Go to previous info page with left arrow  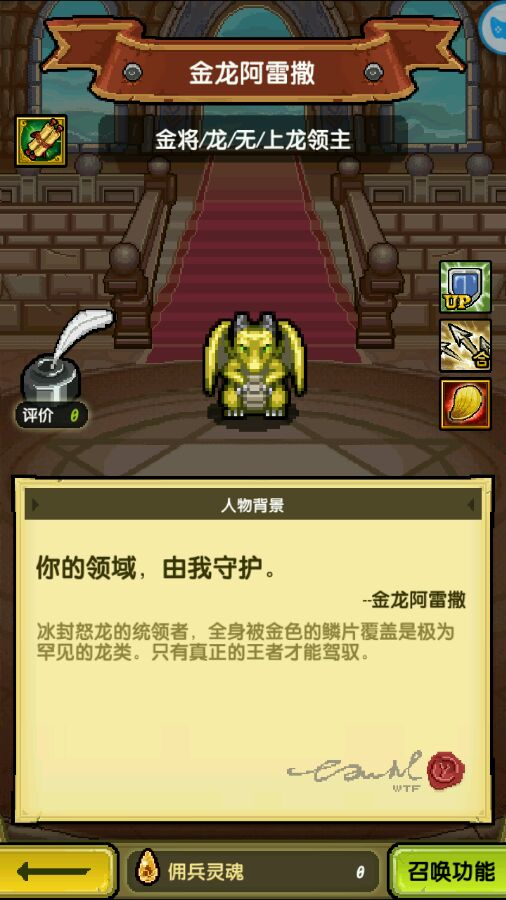coord(36,505)
